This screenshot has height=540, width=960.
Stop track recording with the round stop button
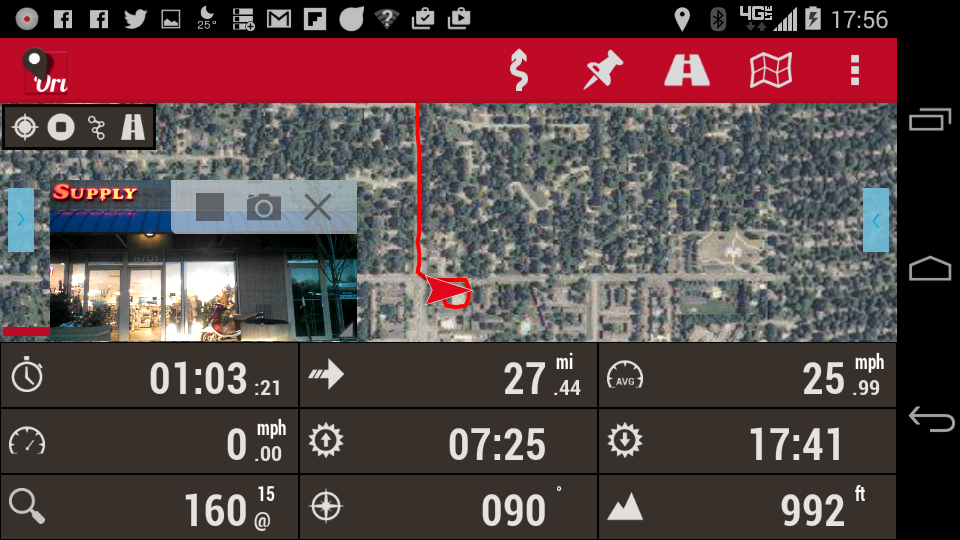pos(61,127)
